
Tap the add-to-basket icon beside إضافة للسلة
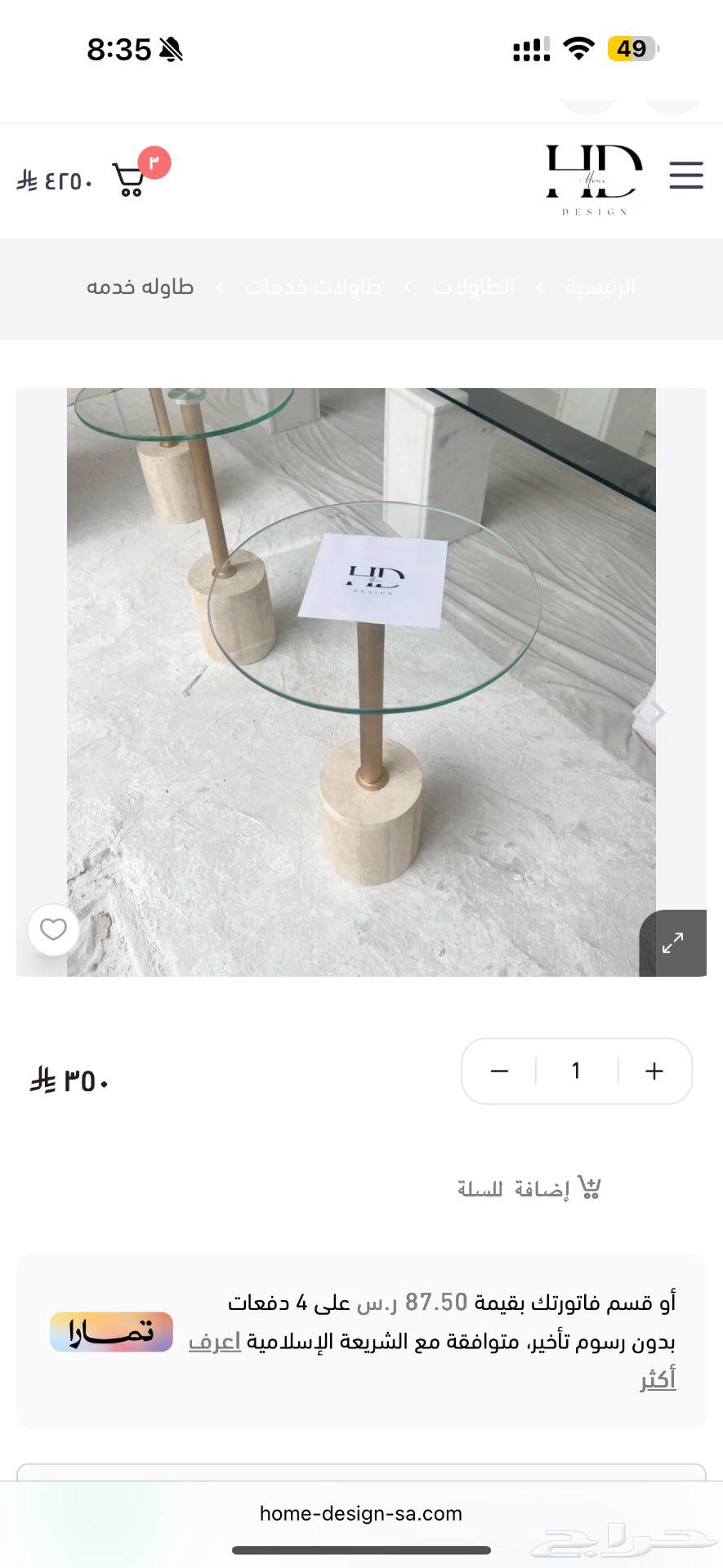tap(590, 1187)
